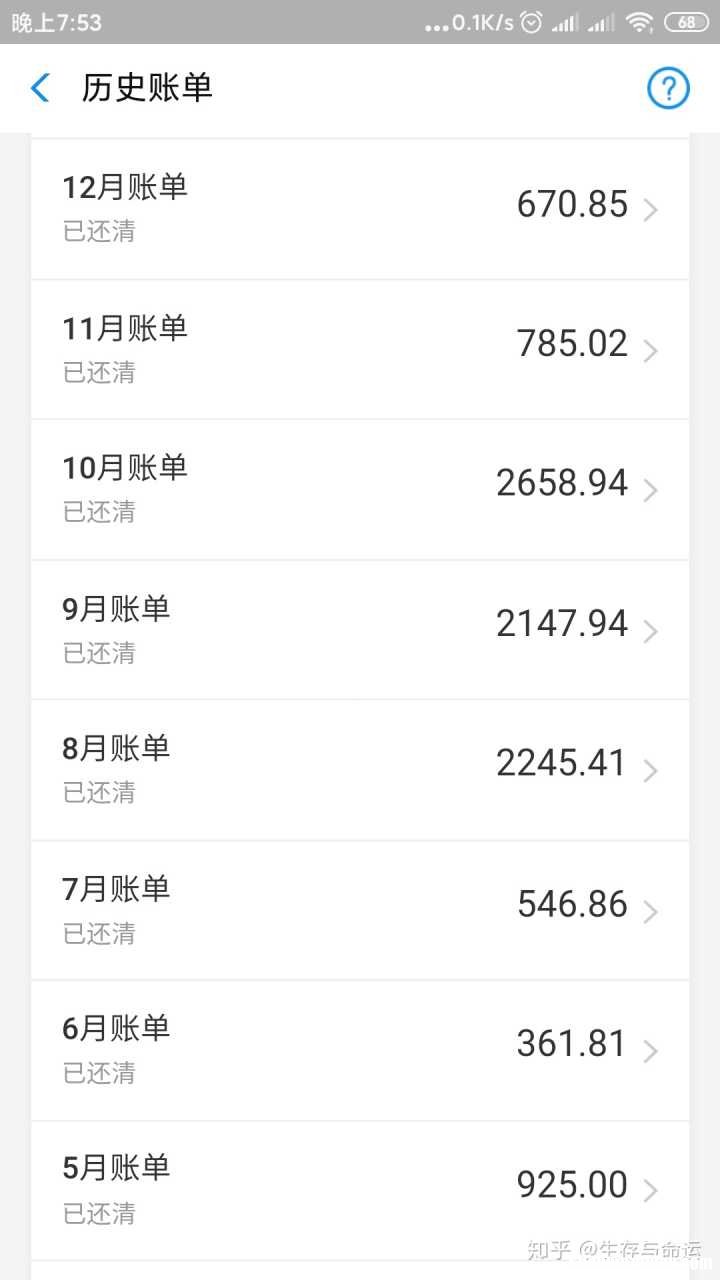
Task: Select the 6月账单 entry
Action: (x=360, y=1050)
